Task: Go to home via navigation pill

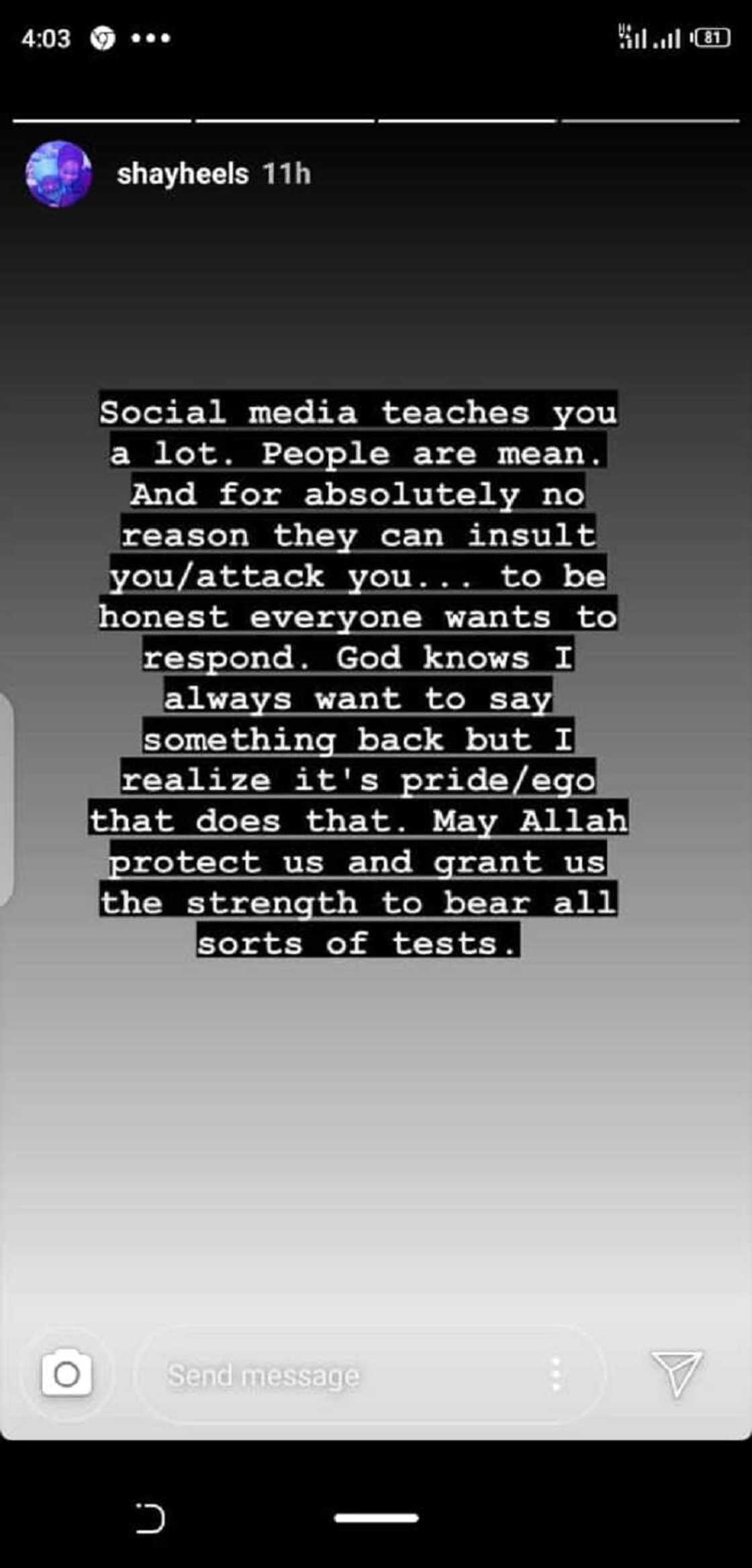Action: click(376, 1518)
